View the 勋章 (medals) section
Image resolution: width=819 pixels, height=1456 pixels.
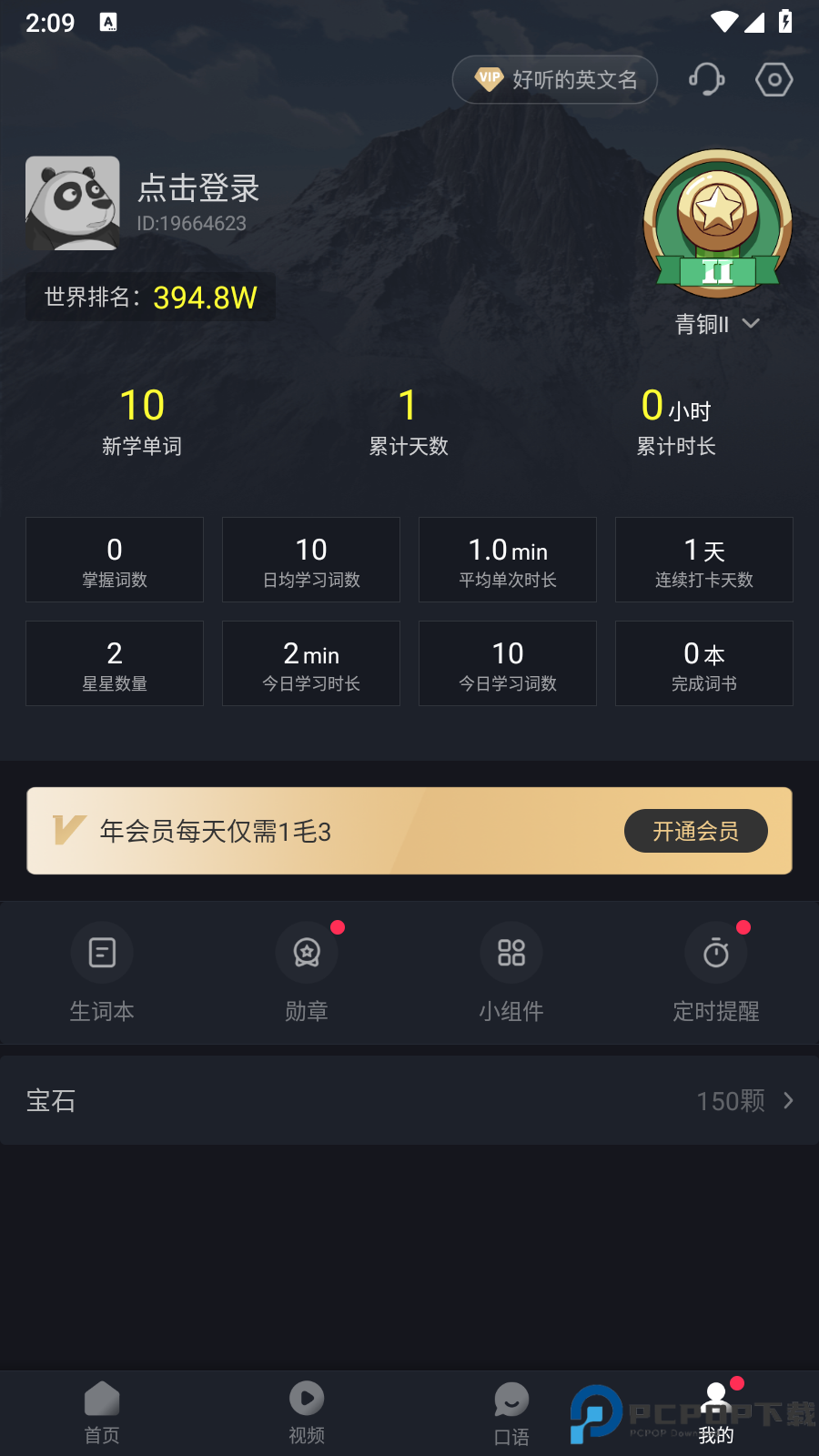pos(307,972)
